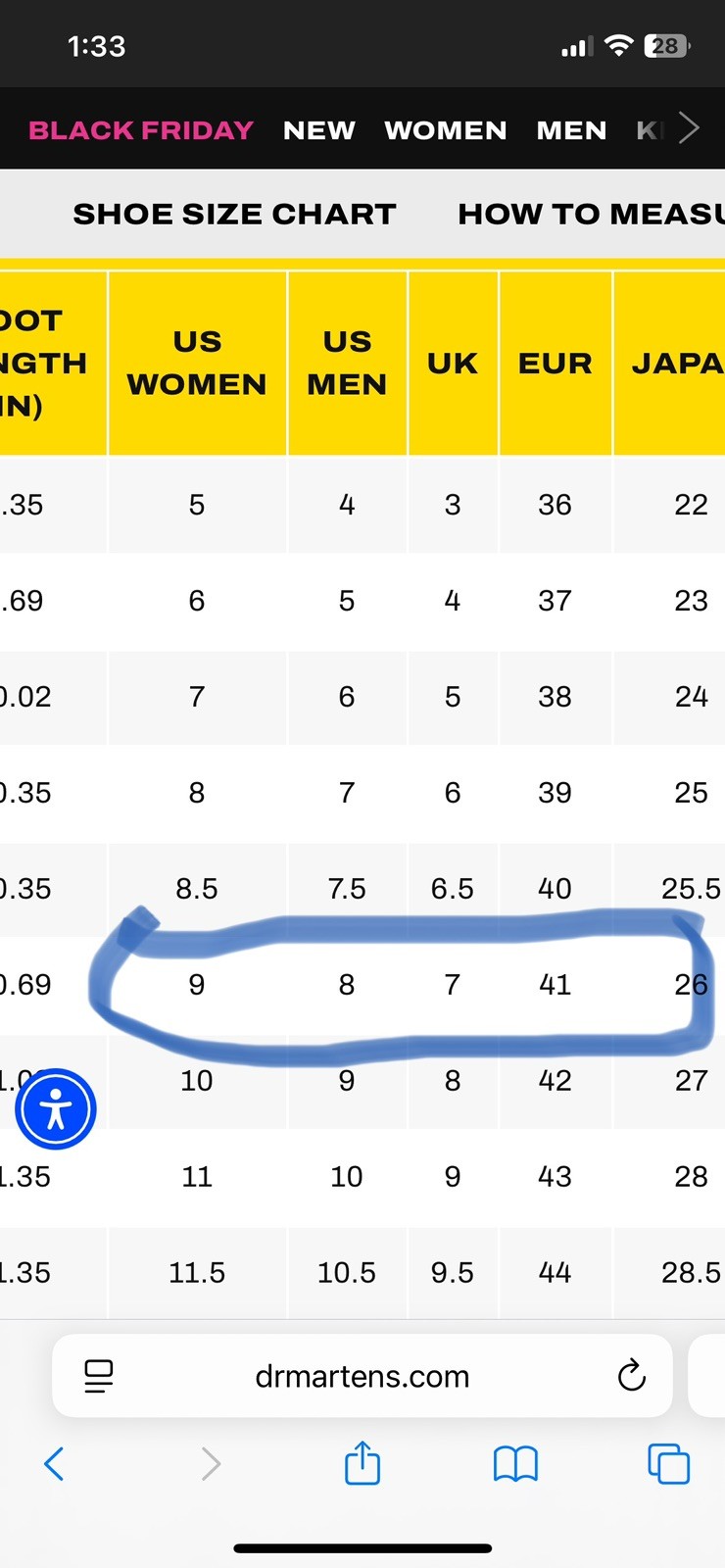The width and height of the screenshot is (725, 1568).
Task: Open the Men category
Action: pos(571,130)
